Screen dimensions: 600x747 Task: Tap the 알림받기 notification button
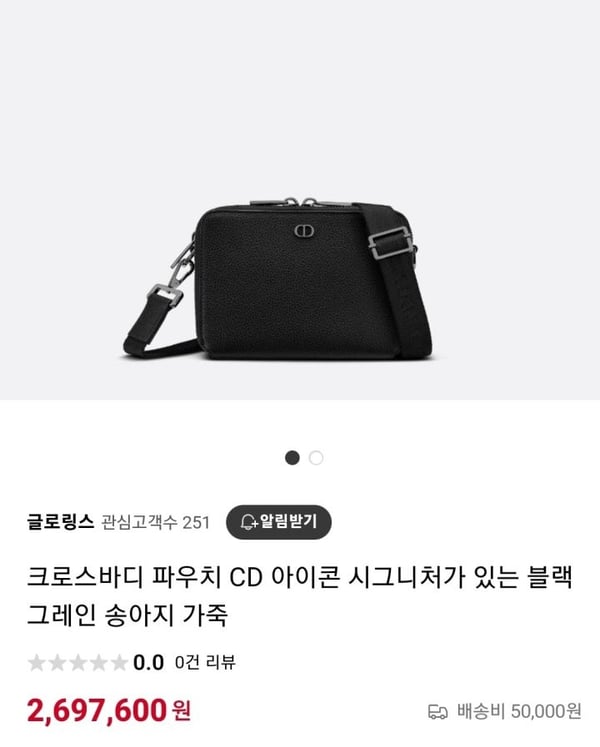coord(279,521)
